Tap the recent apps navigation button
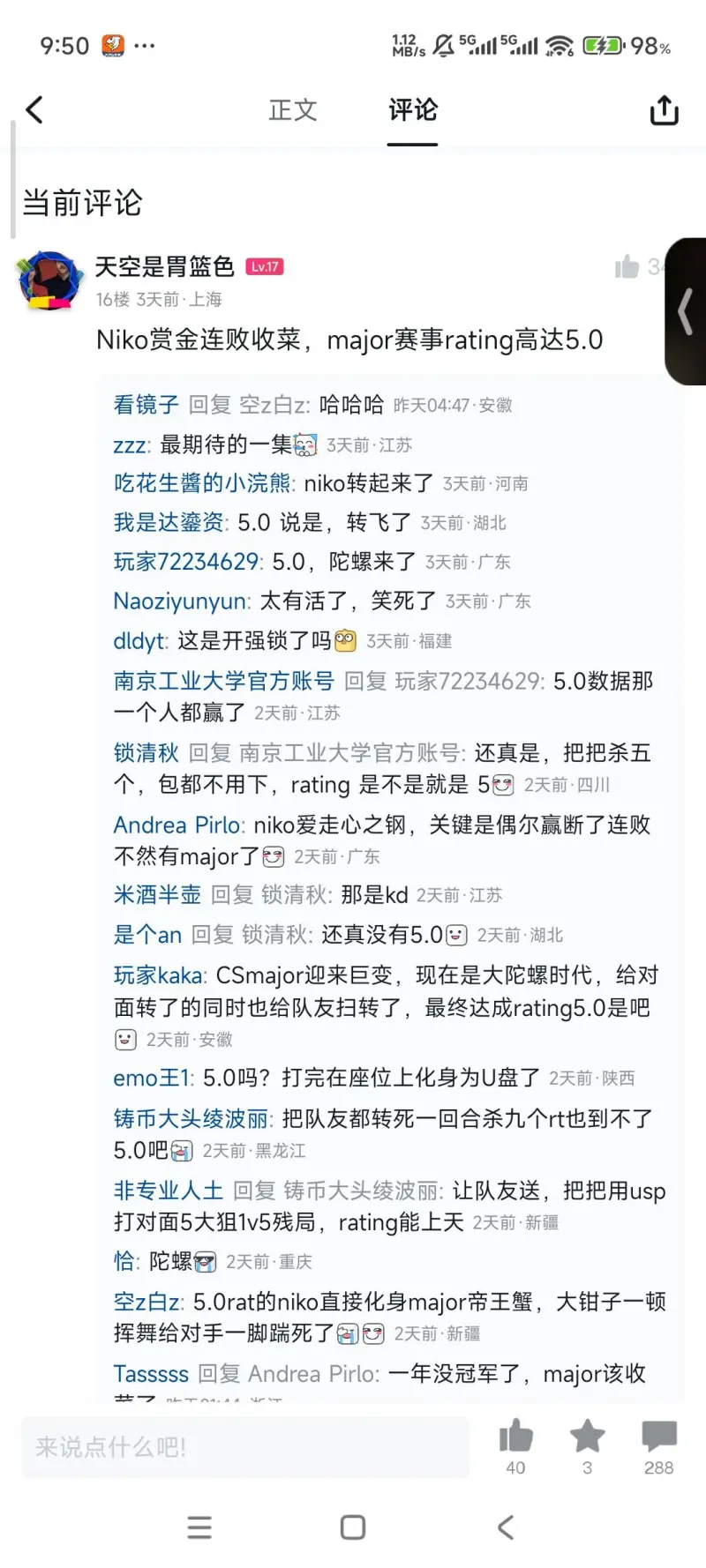Viewport: 706px width, 1568px height. [200, 1527]
